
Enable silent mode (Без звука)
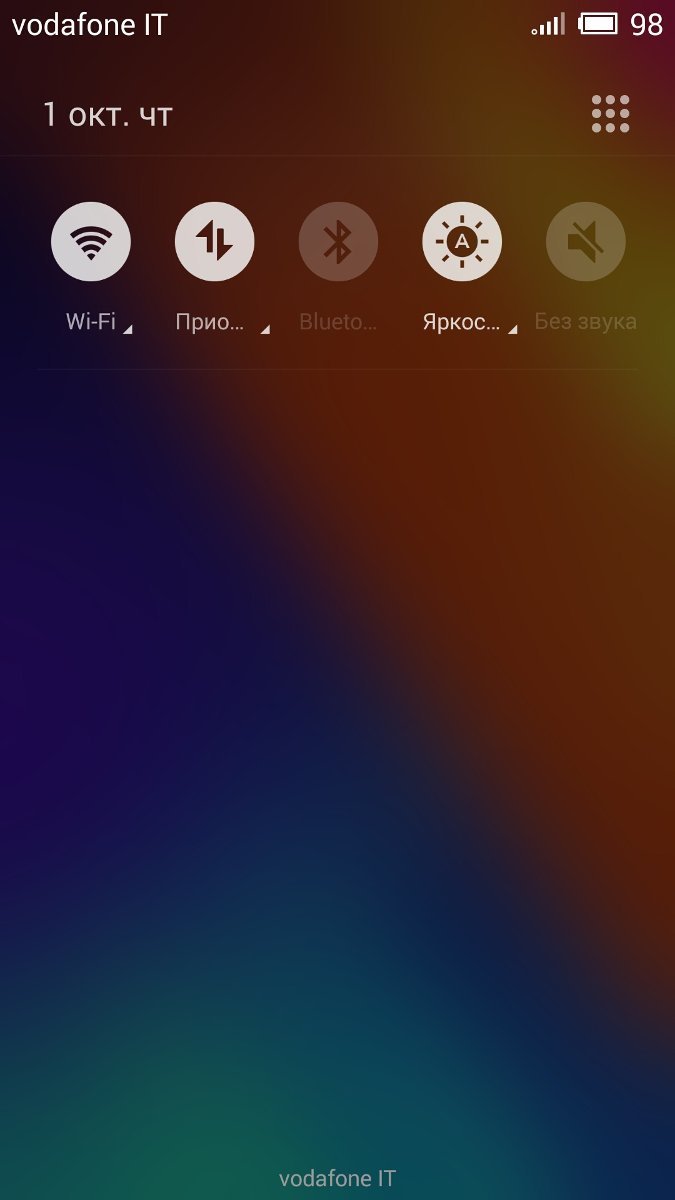(586, 242)
